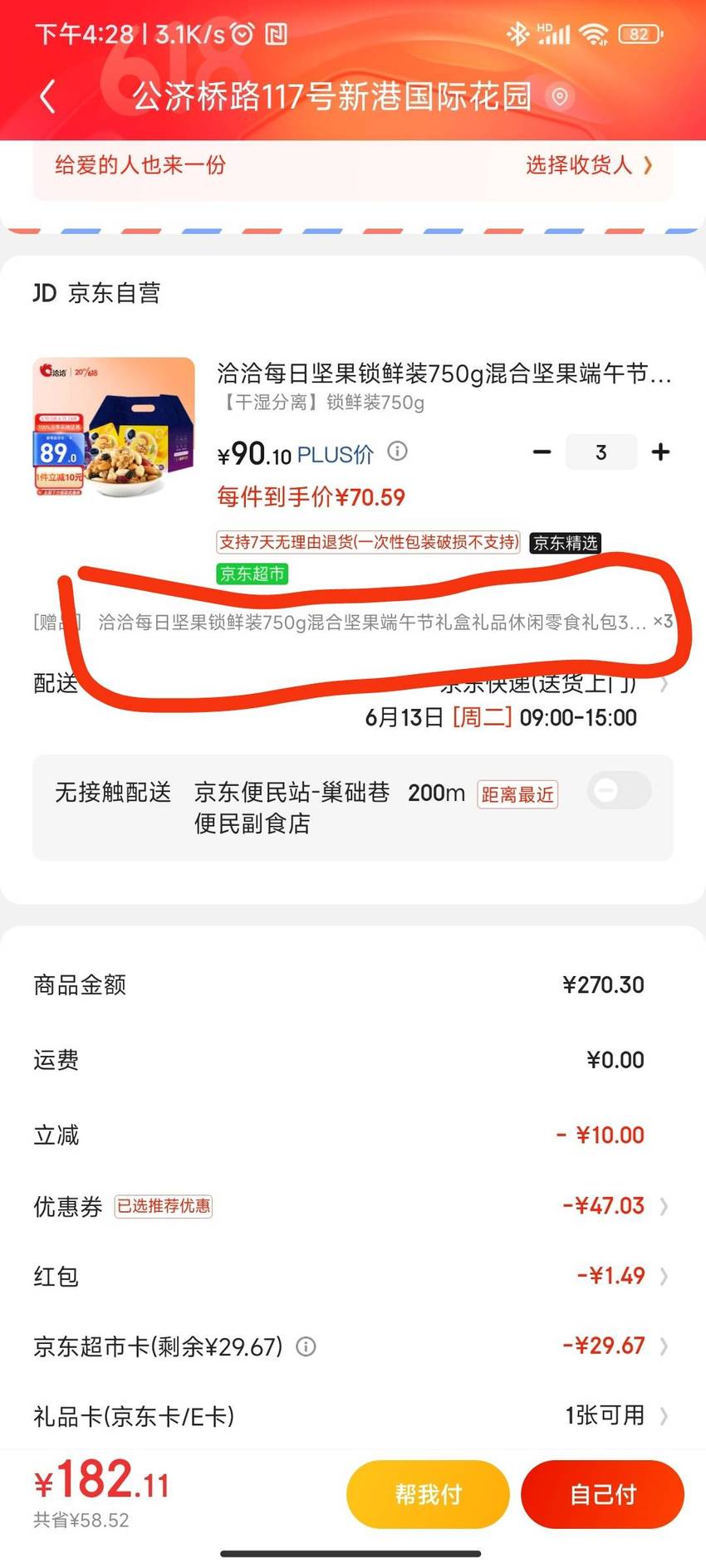Tap the 帮我付 button

(428, 1494)
